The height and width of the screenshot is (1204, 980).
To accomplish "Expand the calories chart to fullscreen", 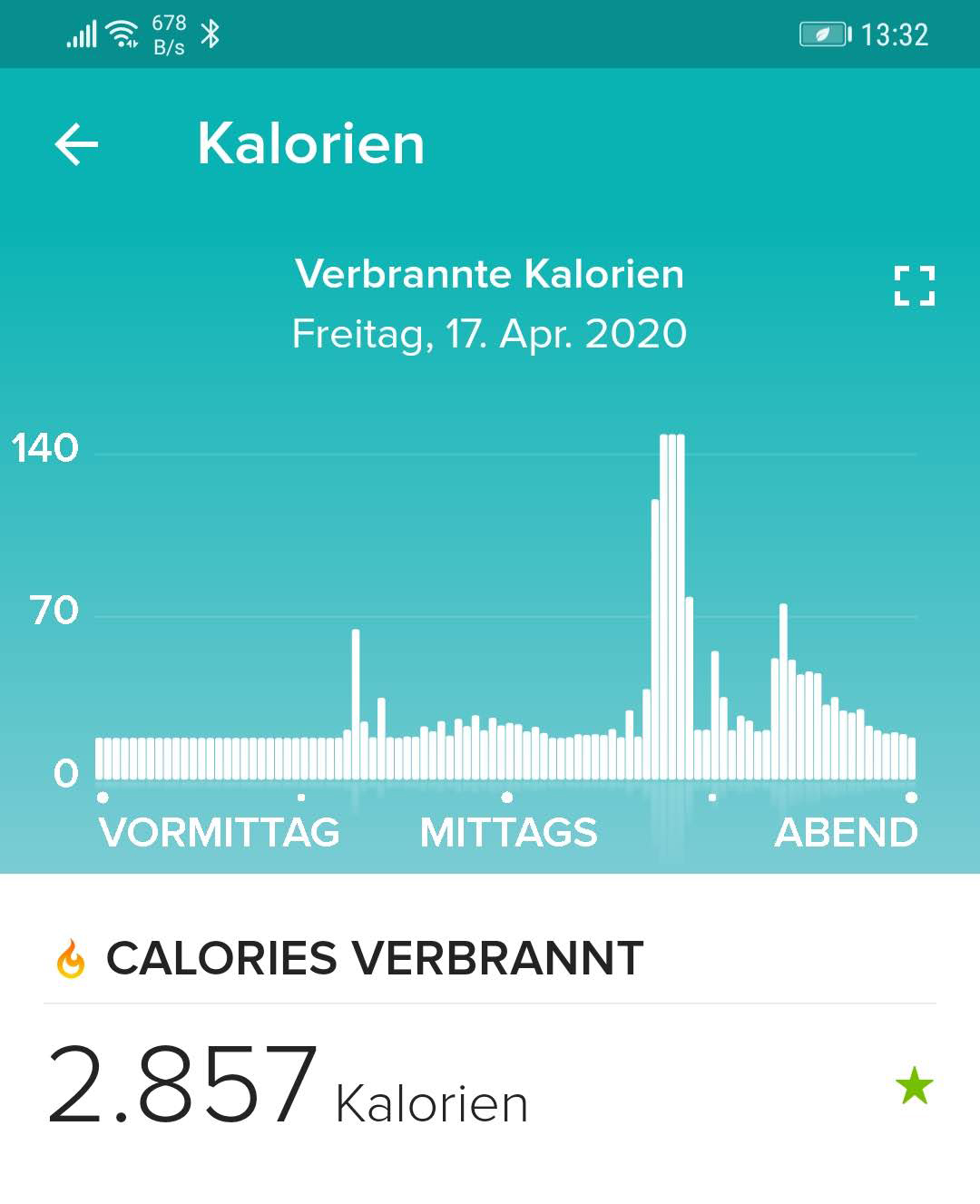I will coord(914,285).
